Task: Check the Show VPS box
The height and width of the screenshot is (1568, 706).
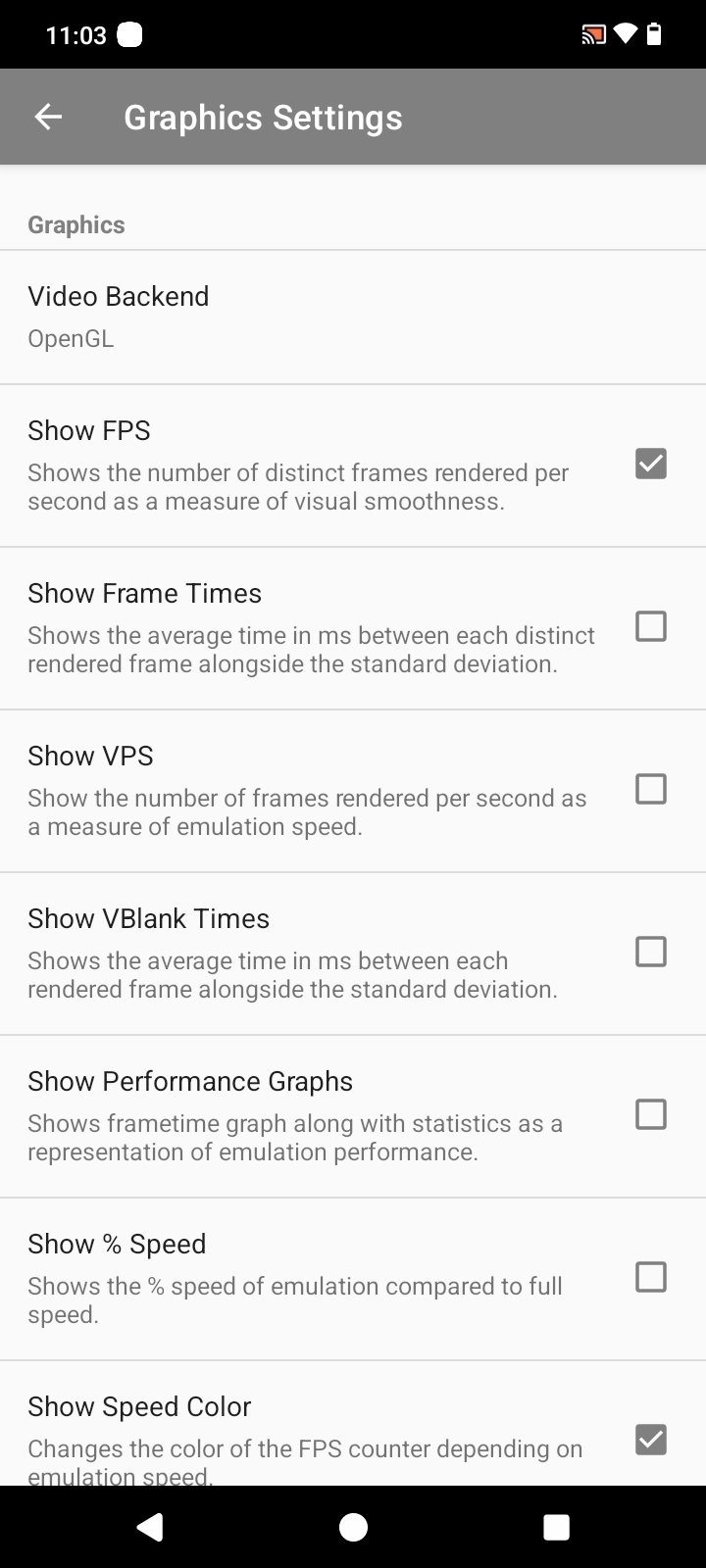Action: [650, 789]
